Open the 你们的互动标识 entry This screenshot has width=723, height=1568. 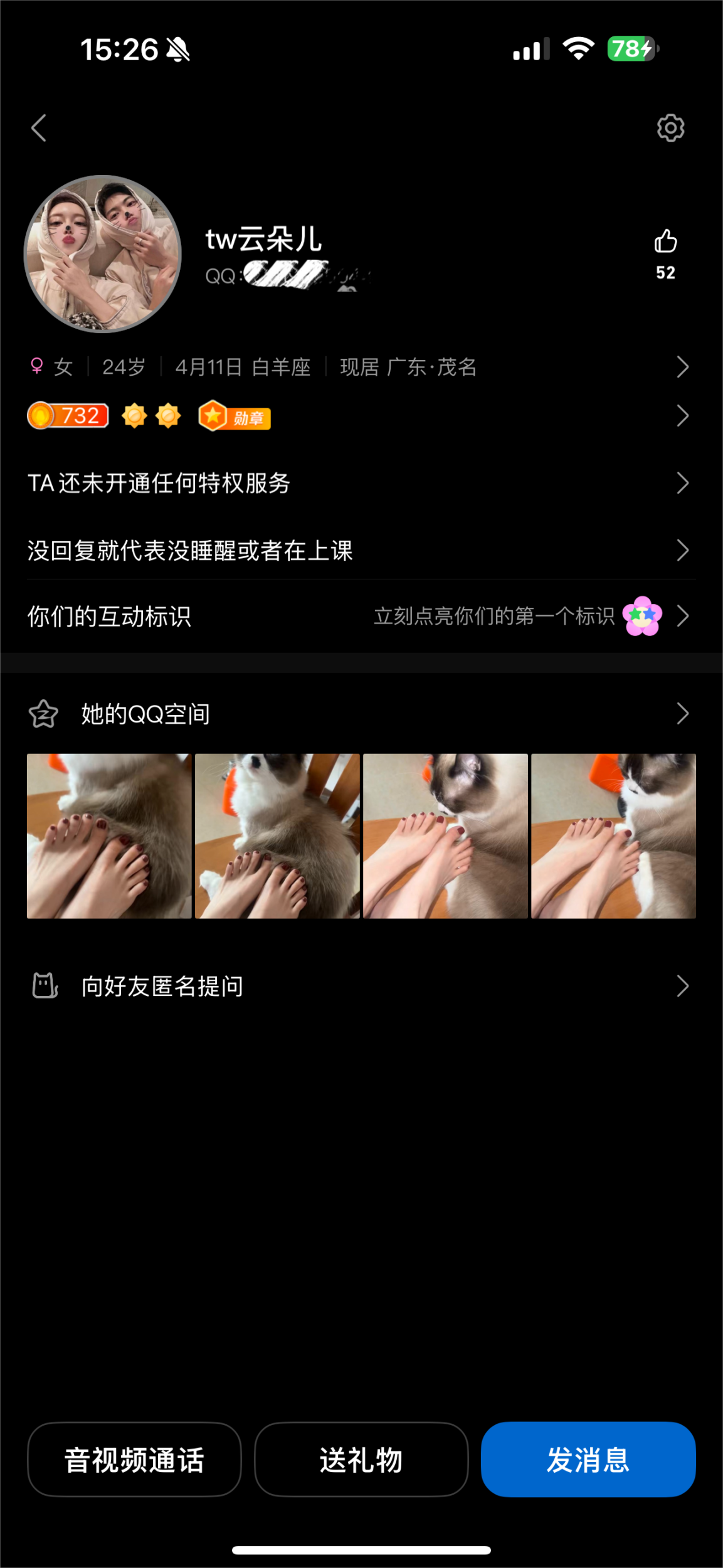pyautogui.click(x=110, y=616)
